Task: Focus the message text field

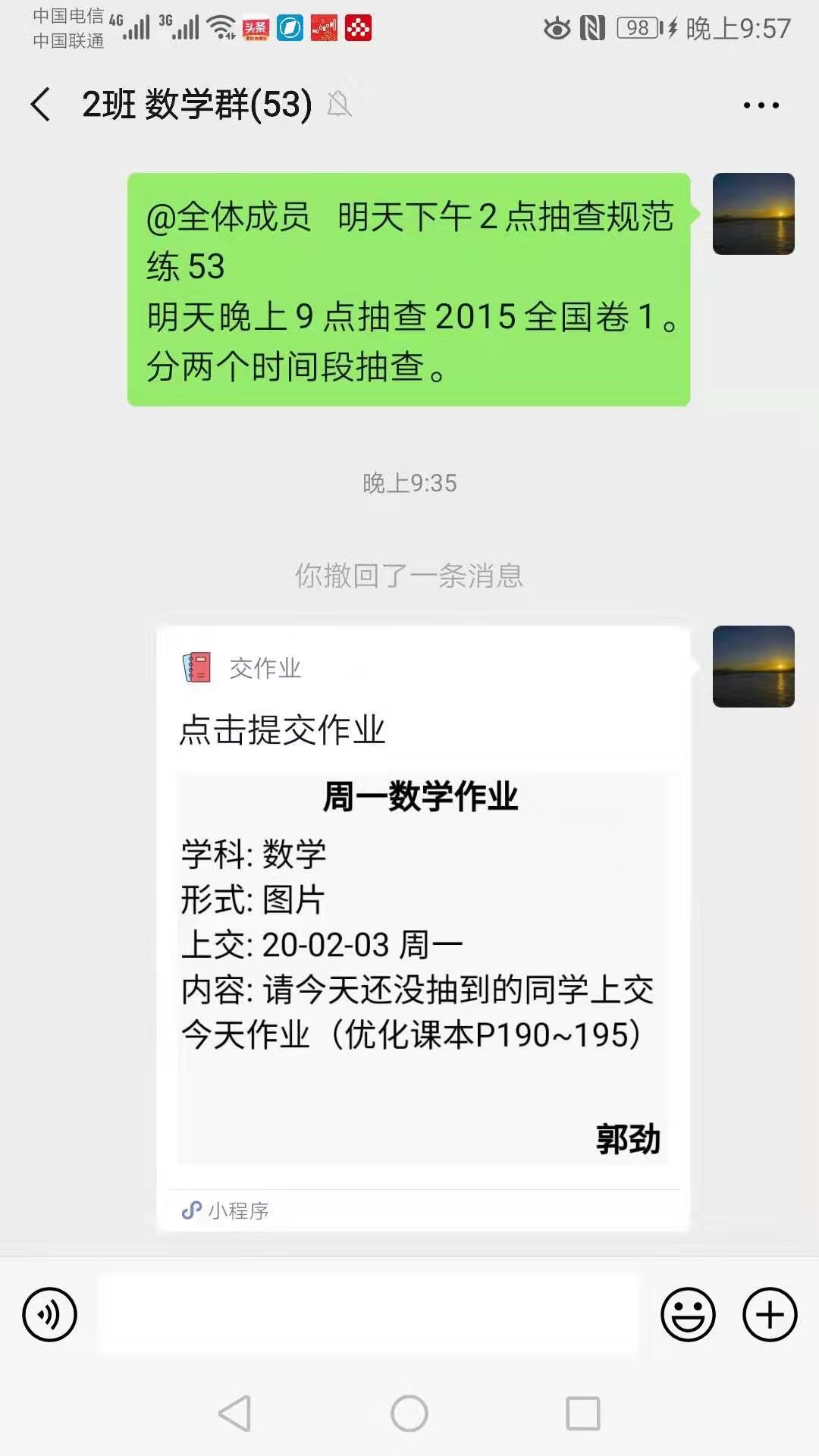Action: pos(368,1314)
